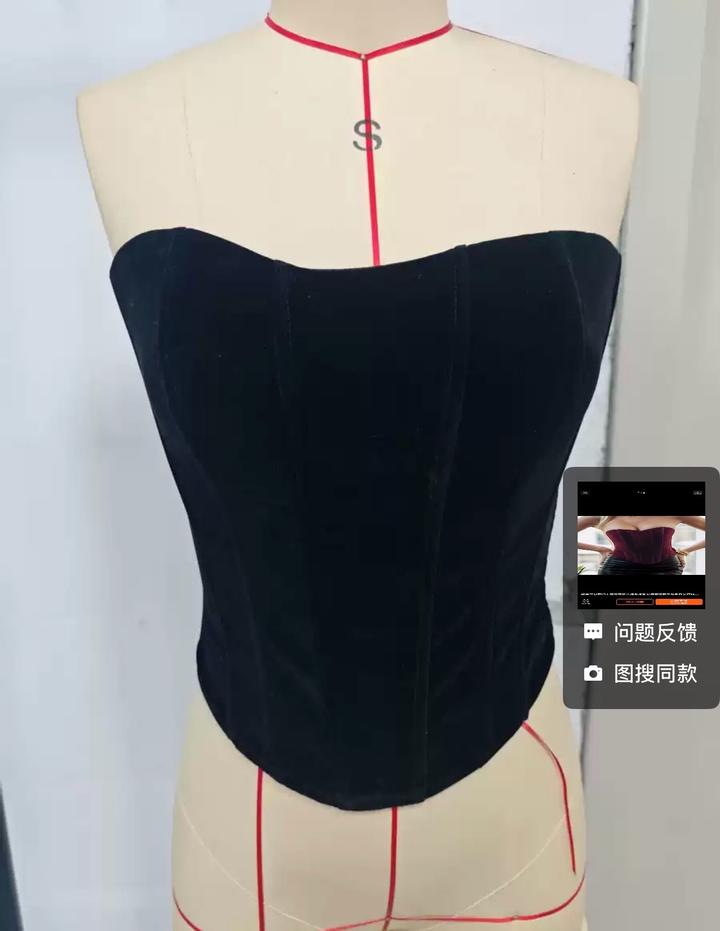Tap 问题反馈 to report a problem
This screenshot has height=931, width=720.
(641, 632)
